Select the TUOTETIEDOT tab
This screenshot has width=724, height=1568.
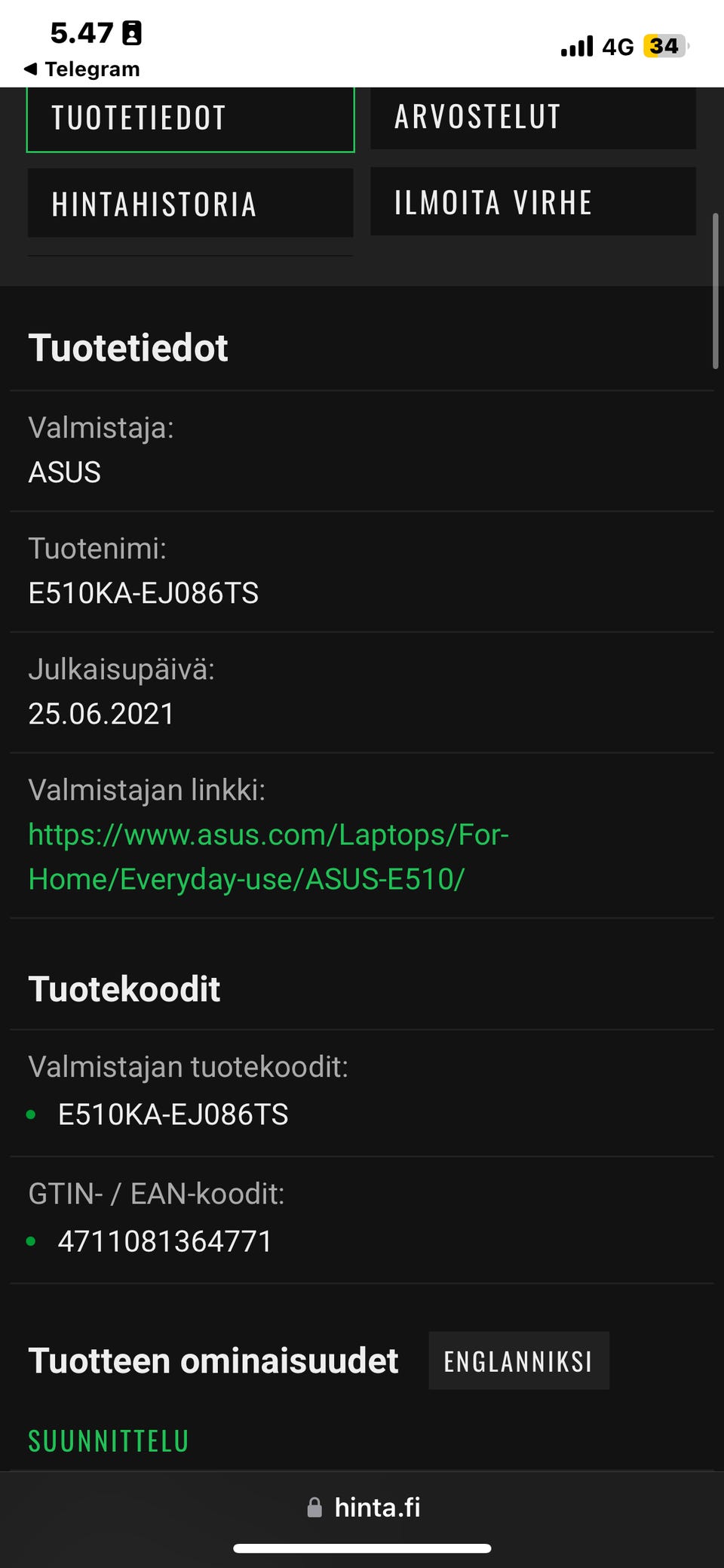[x=189, y=118]
